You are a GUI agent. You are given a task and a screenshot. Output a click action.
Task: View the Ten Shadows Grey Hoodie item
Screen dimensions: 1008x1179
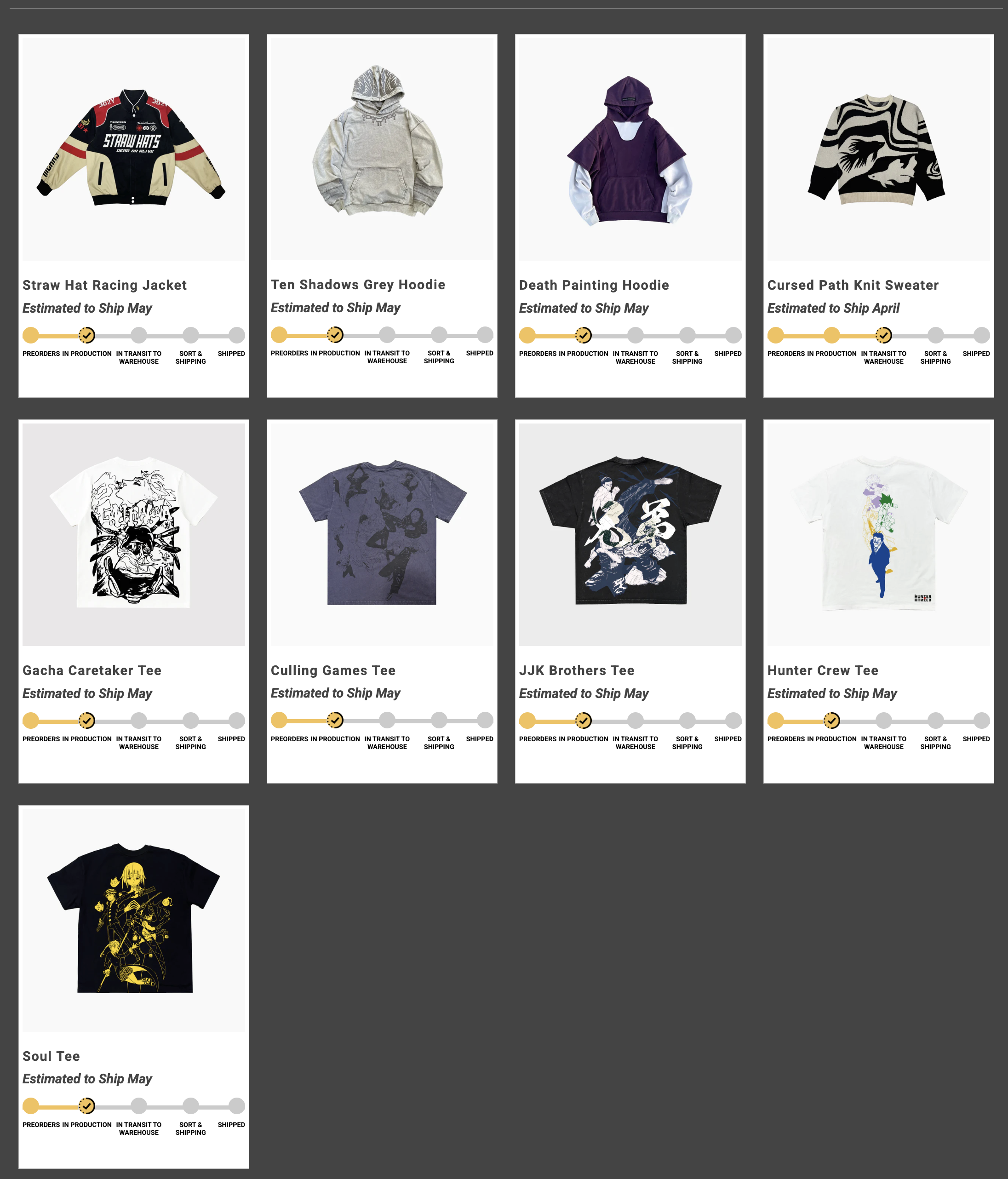[x=381, y=149]
